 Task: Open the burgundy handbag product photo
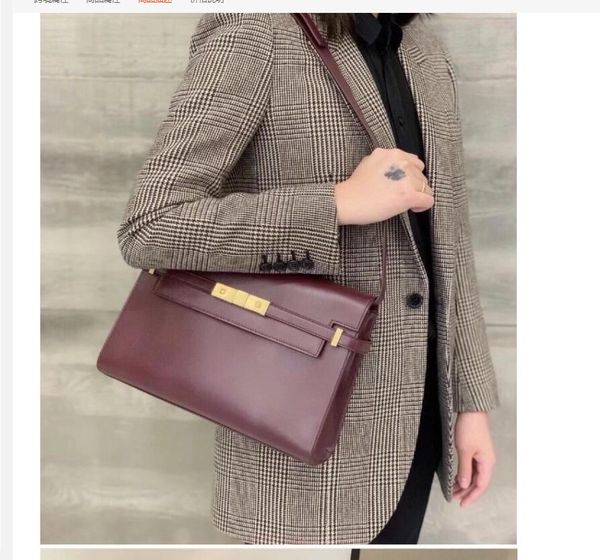click(278, 278)
